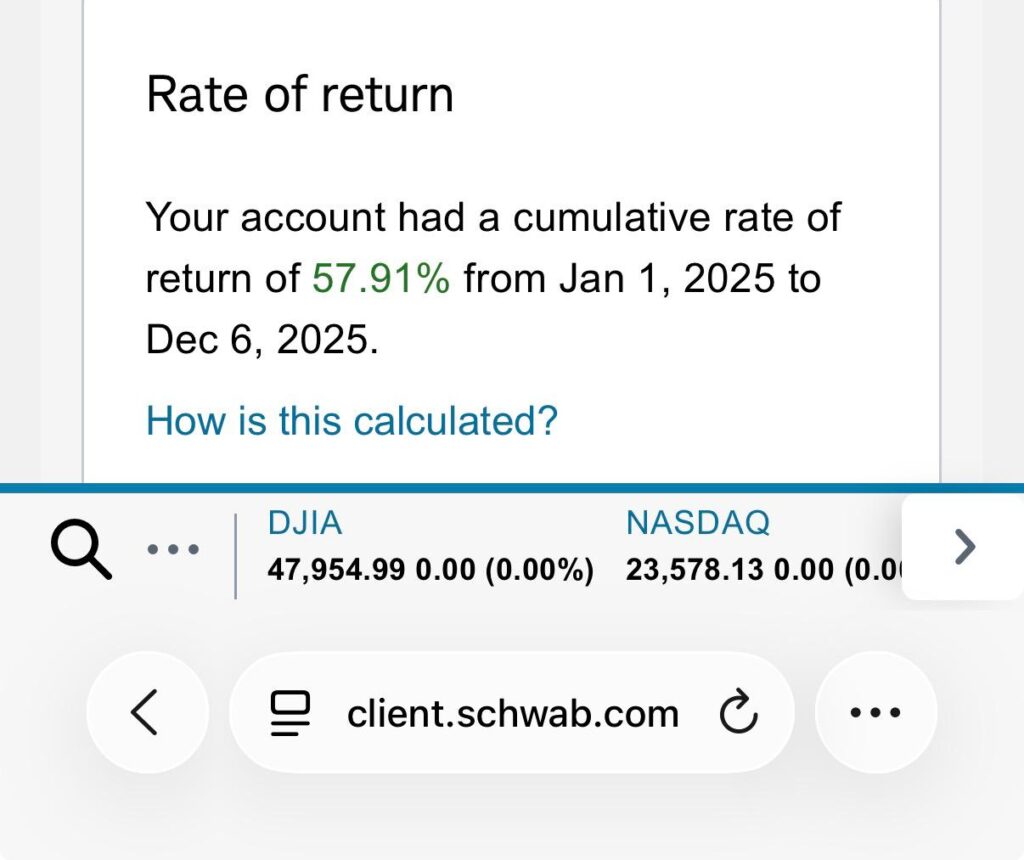Go back with browser back arrow
The height and width of the screenshot is (860, 1024).
pyautogui.click(x=146, y=713)
